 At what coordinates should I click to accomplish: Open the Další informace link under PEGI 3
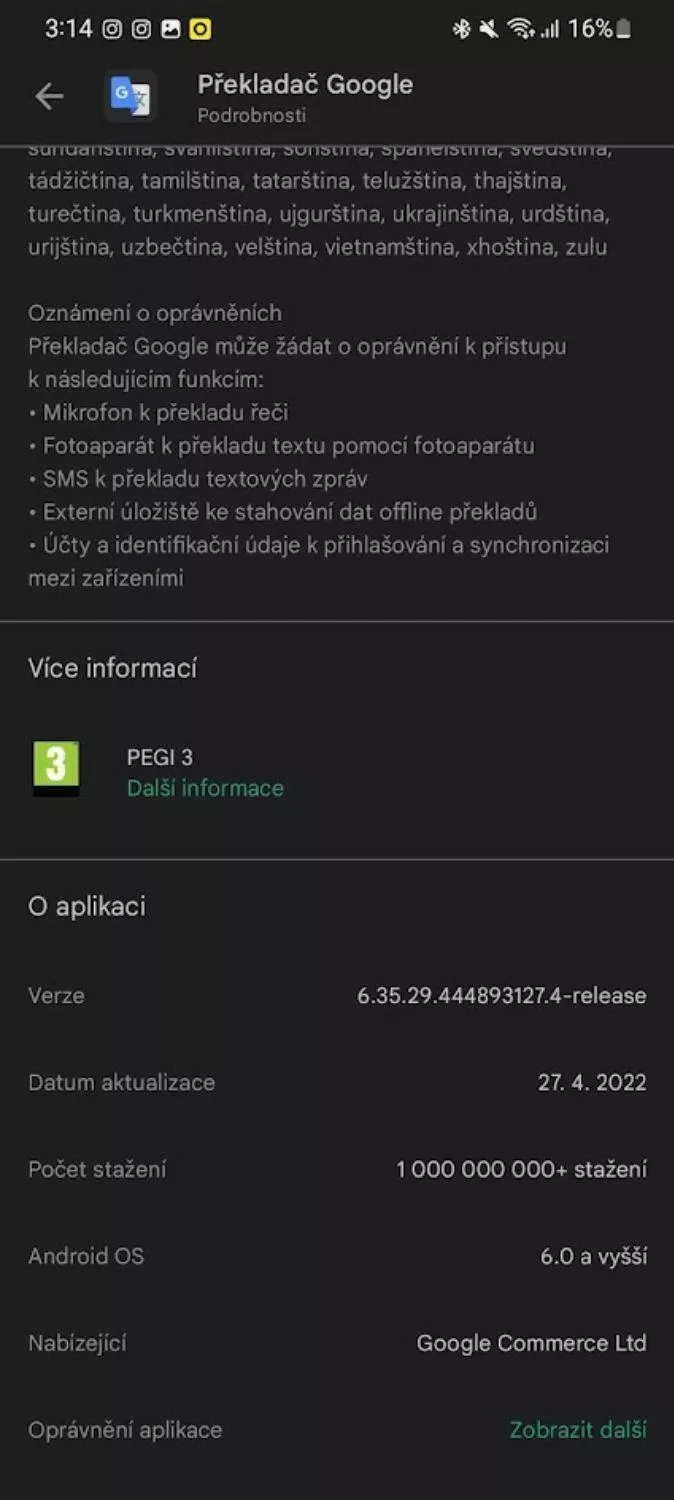(x=205, y=788)
